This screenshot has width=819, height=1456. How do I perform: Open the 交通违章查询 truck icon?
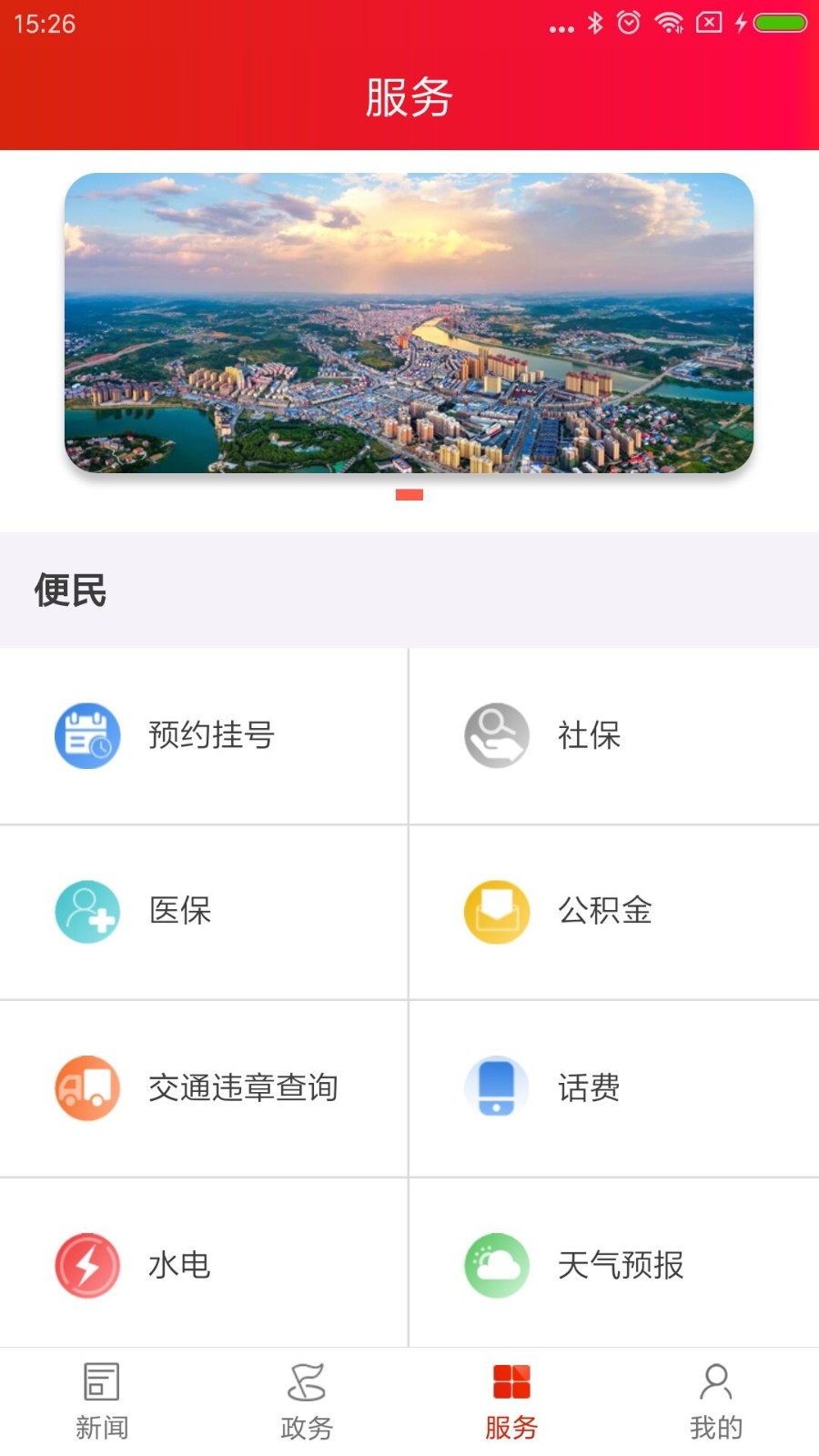point(86,1087)
